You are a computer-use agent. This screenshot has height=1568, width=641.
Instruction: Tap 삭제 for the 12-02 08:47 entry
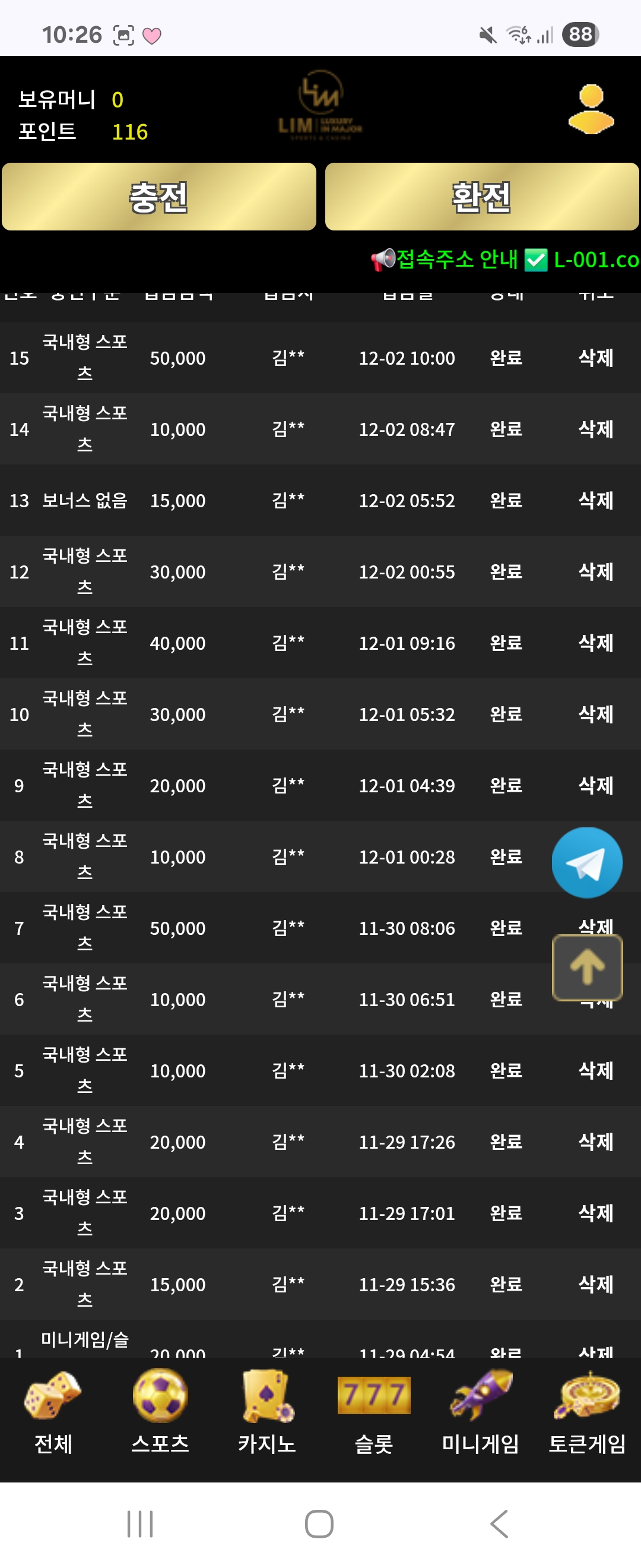pos(595,429)
